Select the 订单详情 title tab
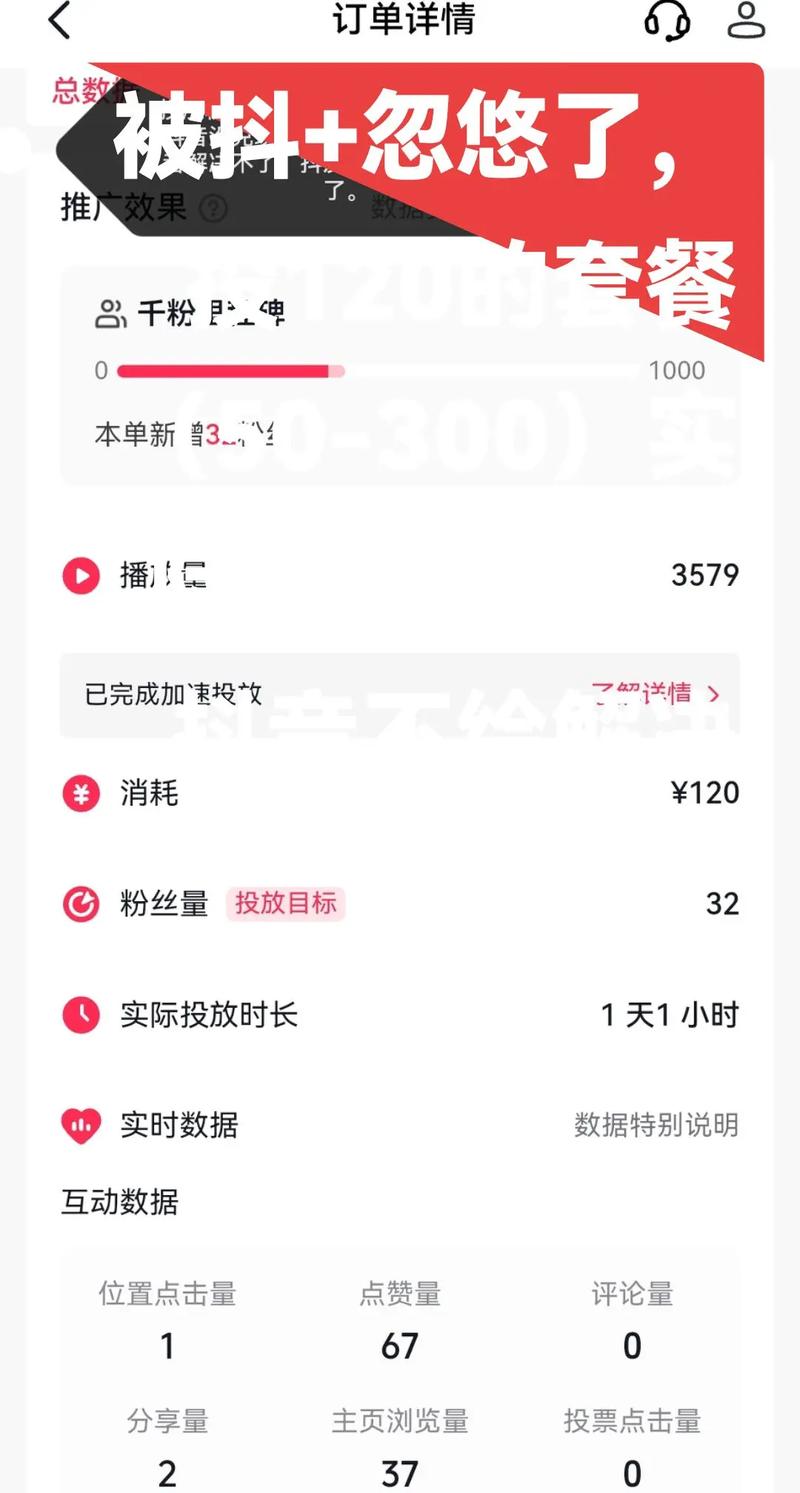The width and height of the screenshot is (800, 1493). (x=405, y=21)
